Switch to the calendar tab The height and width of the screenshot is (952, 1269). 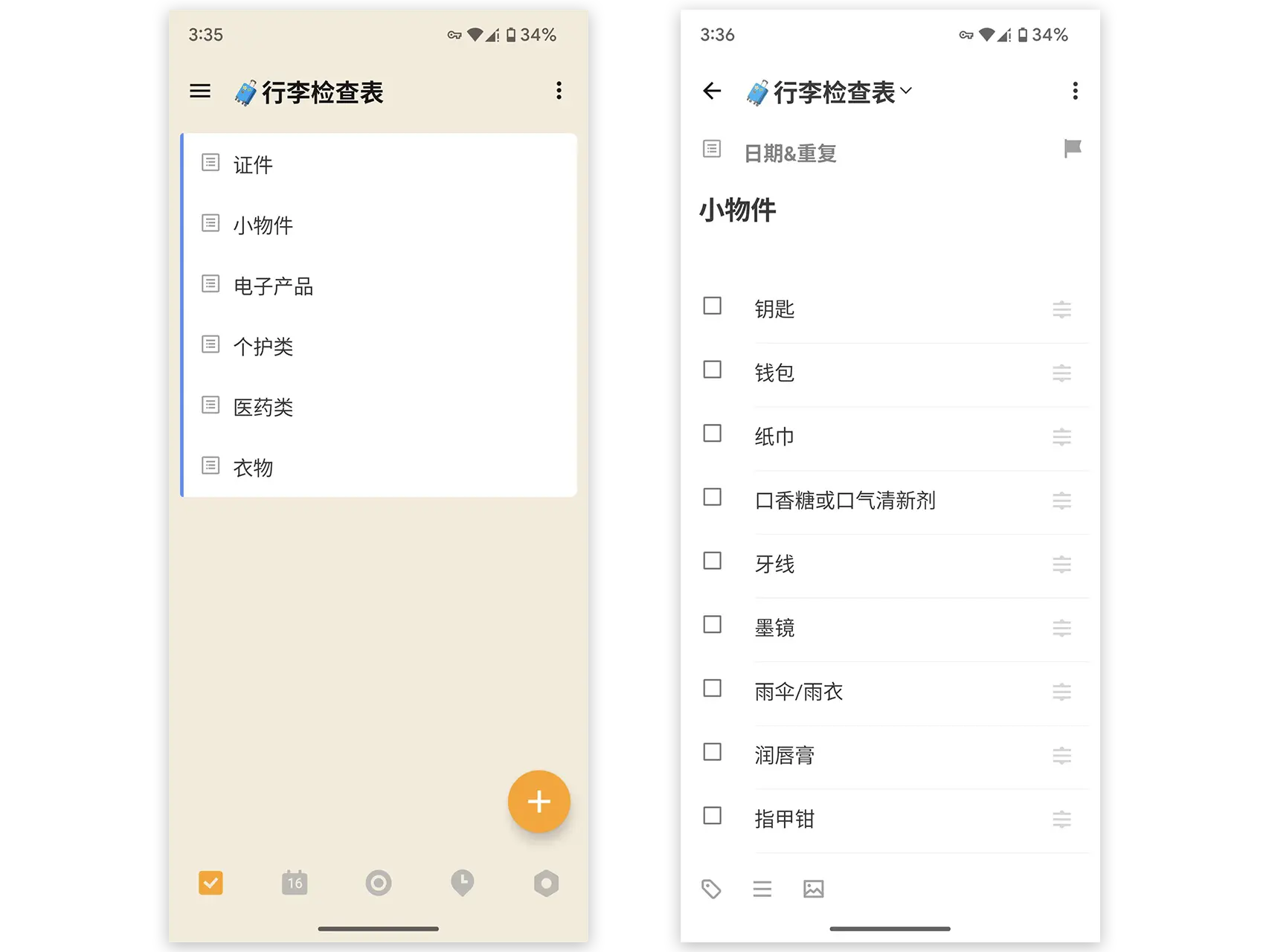click(295, 883)
